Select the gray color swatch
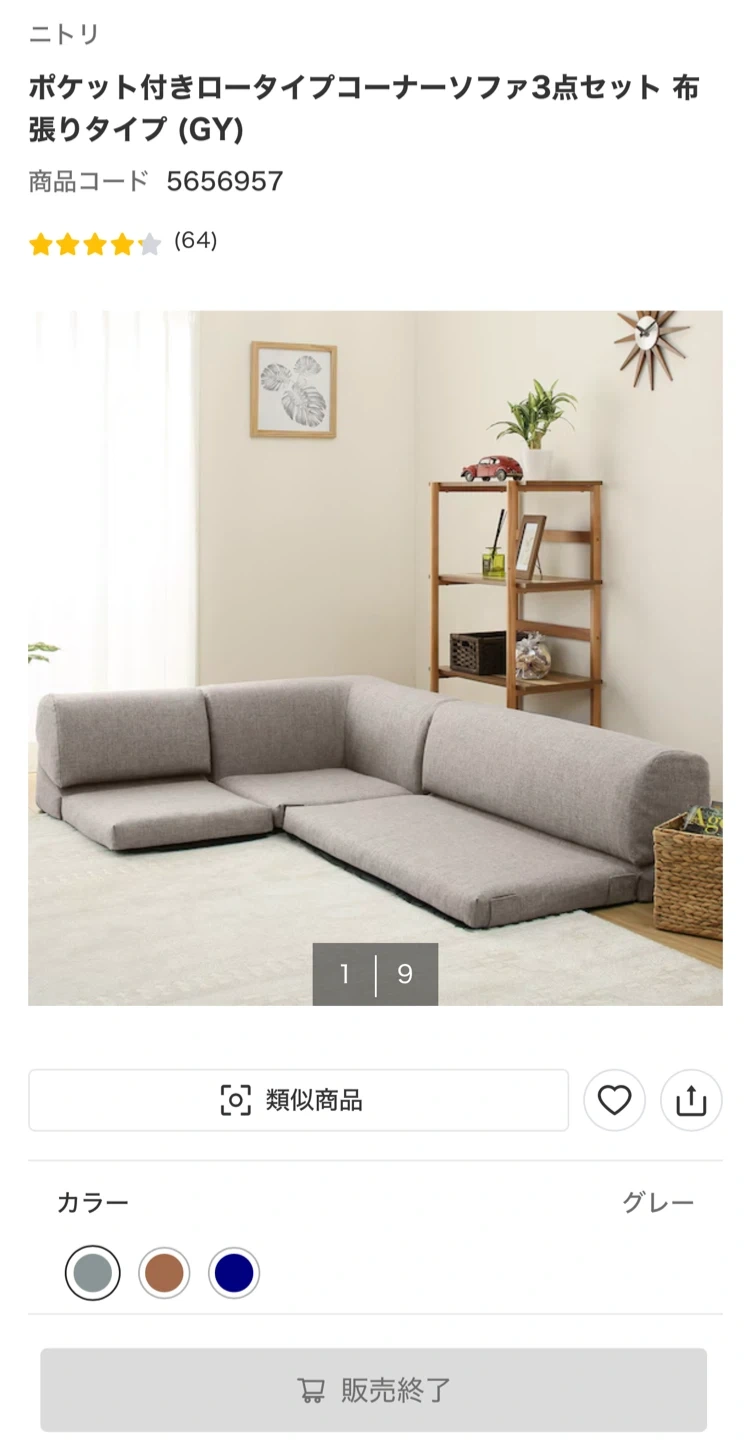 coord(93,1273)
